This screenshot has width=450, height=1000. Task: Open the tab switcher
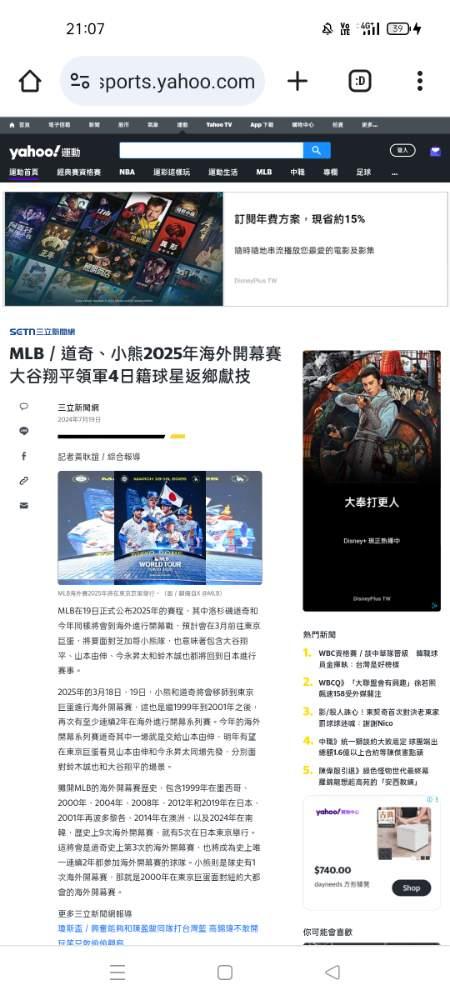coord(360,81)
